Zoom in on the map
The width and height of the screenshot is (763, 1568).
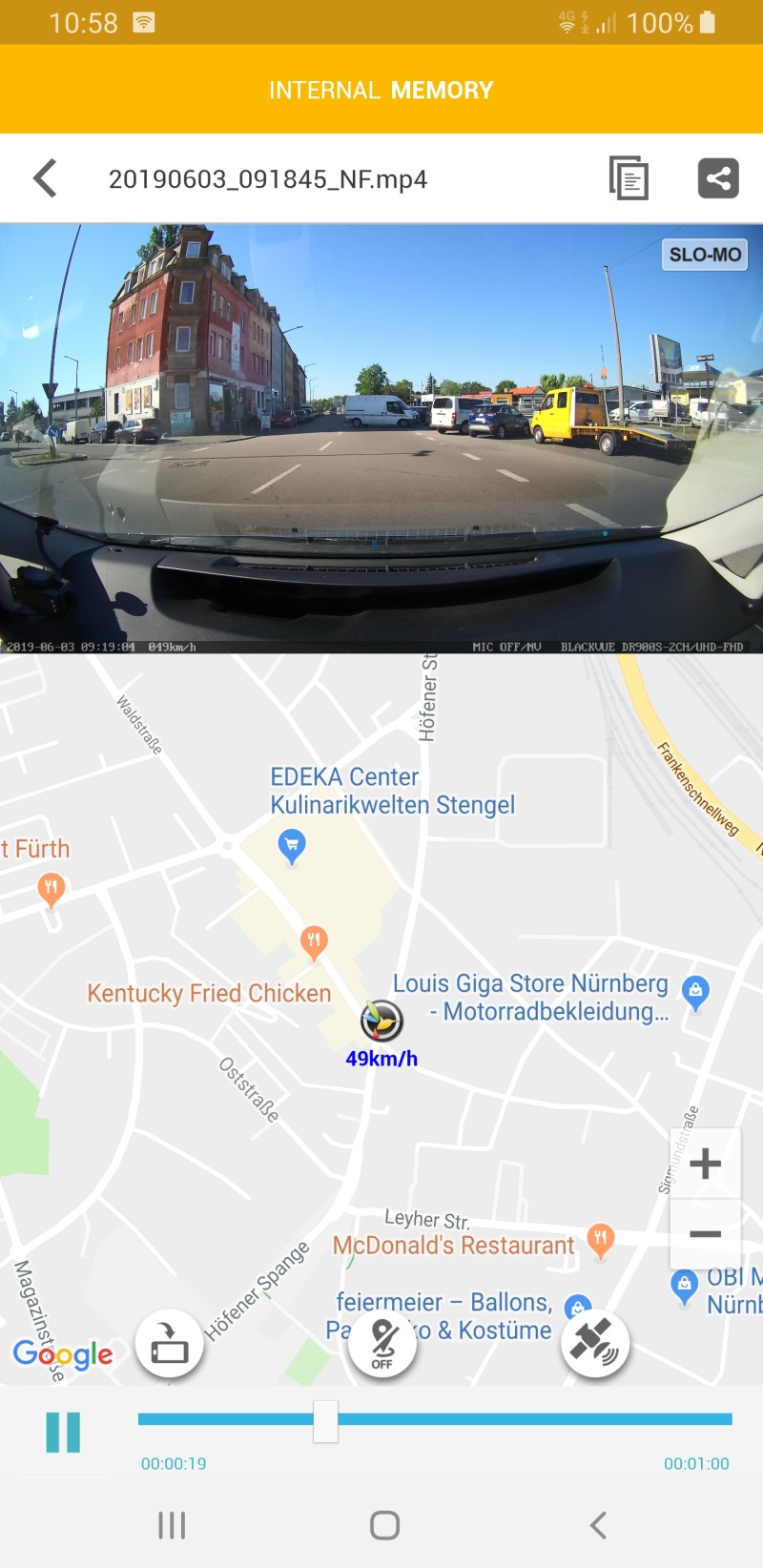[x=705, y=1164]
